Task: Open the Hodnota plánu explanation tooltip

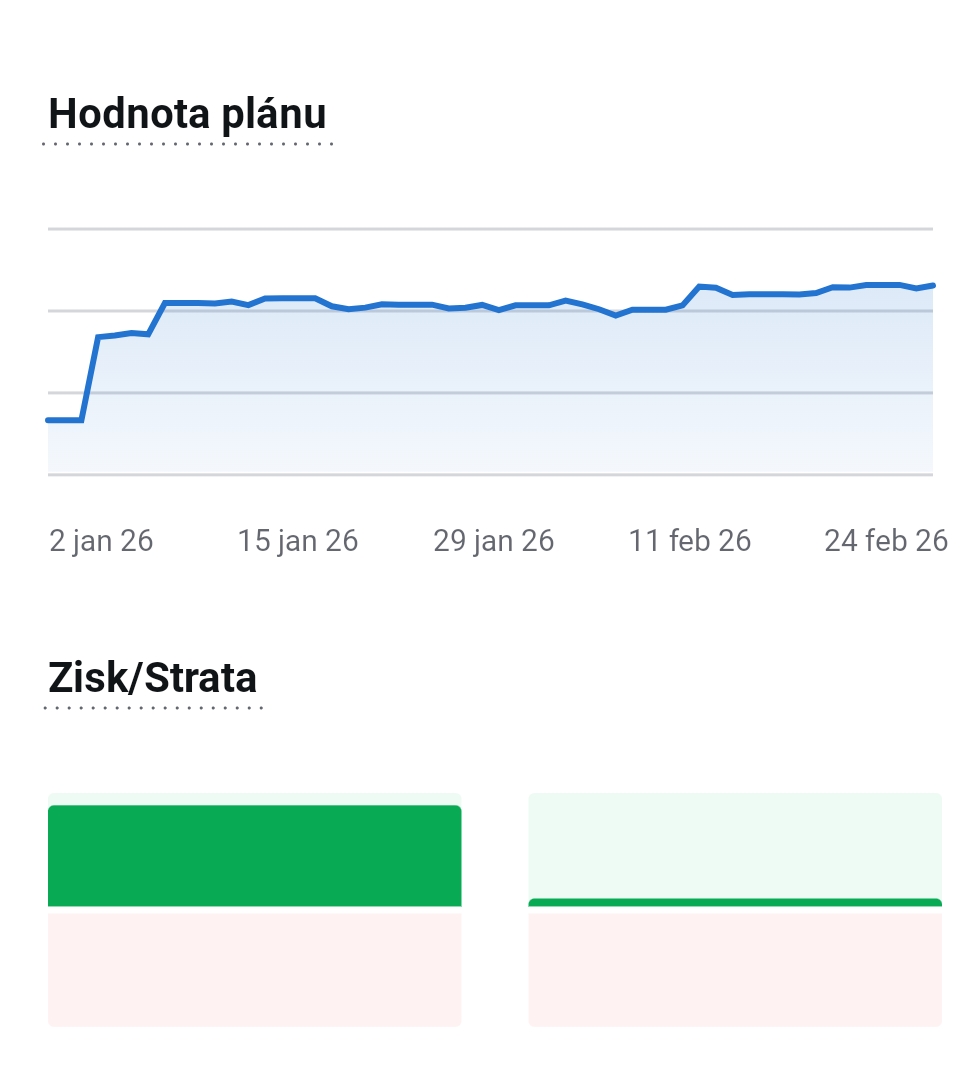Action: coord(187,115)
